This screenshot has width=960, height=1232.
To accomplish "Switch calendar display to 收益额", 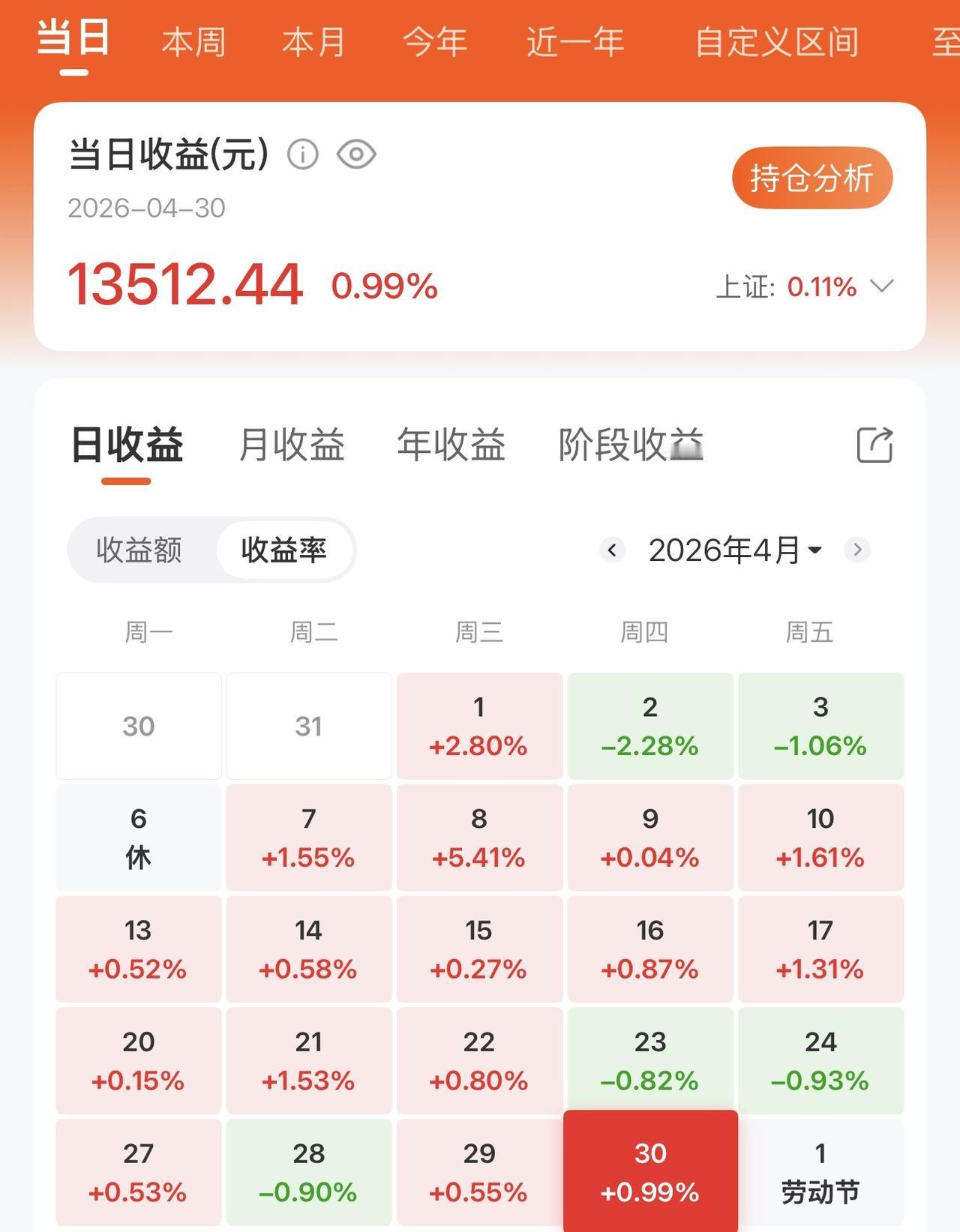I will point(140,550).
